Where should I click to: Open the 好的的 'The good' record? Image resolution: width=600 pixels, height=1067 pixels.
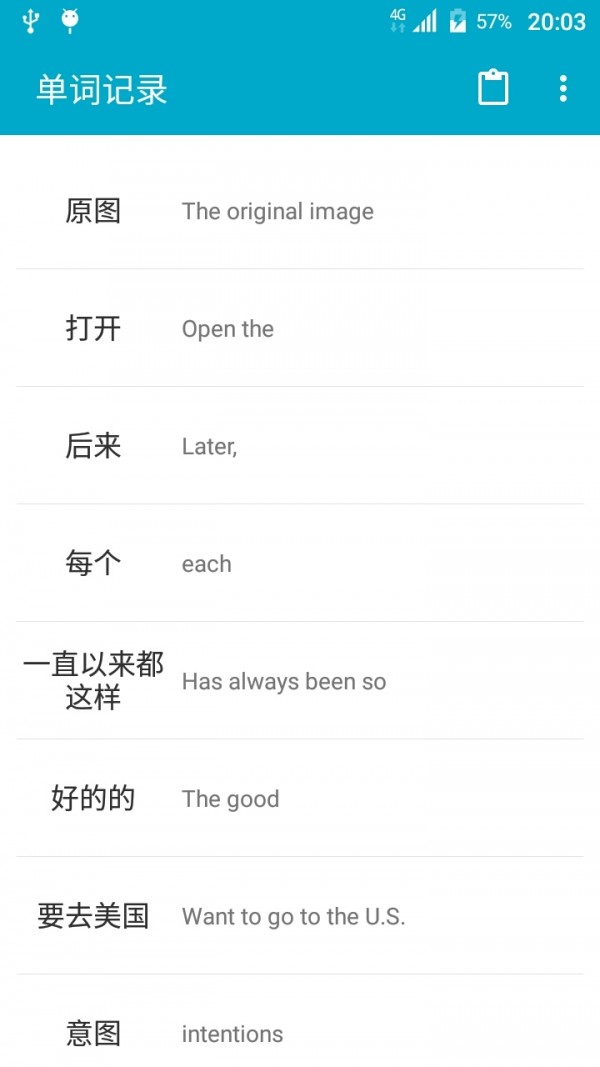(300, 799)
